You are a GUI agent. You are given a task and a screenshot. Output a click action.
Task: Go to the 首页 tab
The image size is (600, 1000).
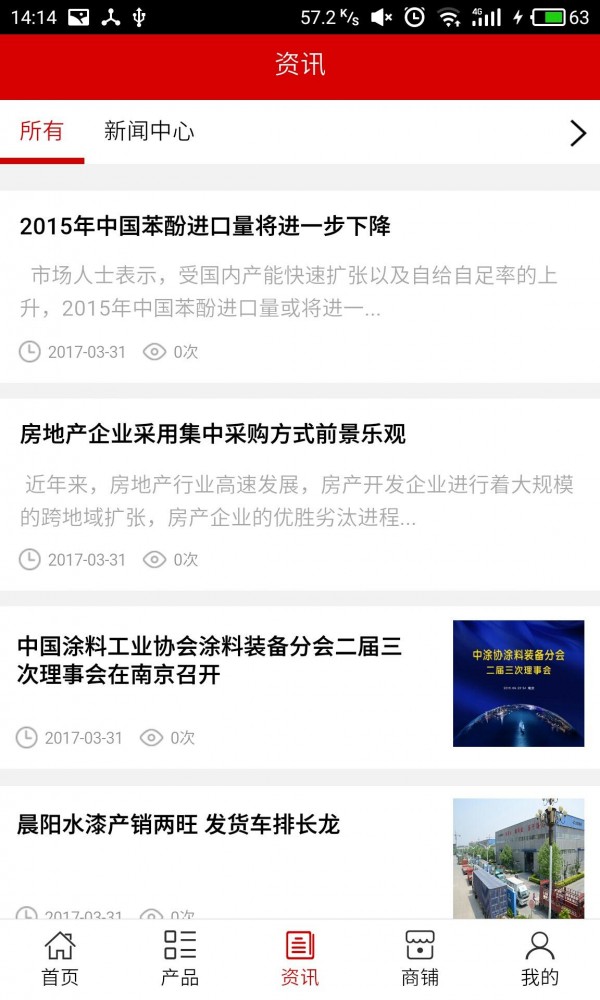pos(60,958)
